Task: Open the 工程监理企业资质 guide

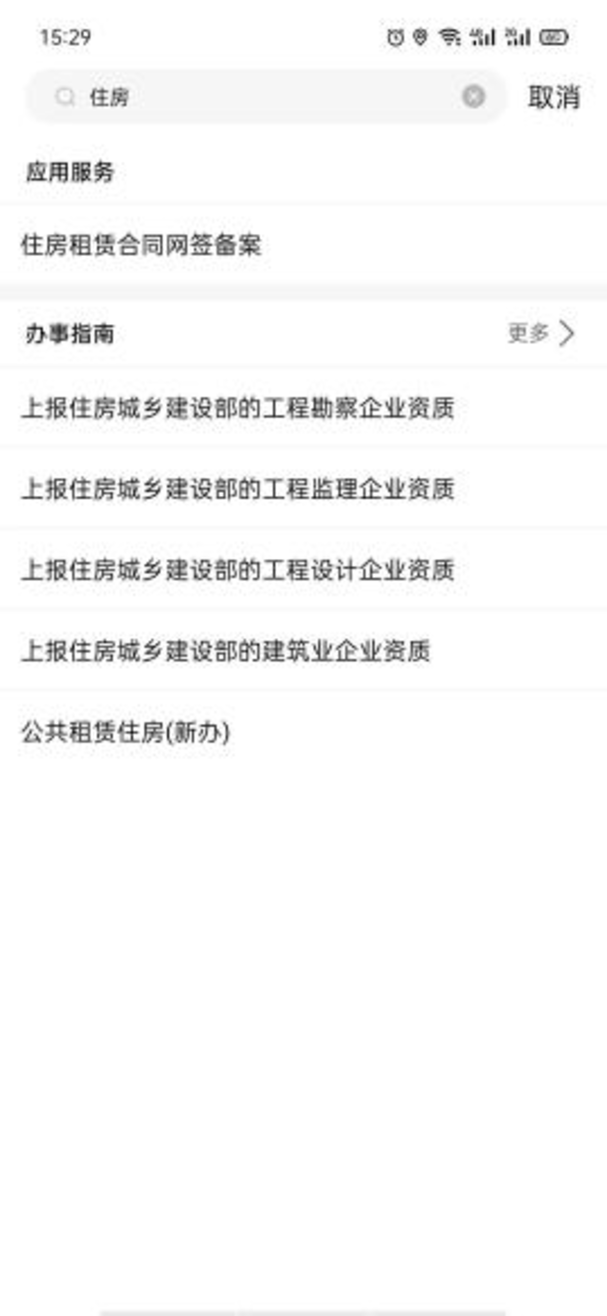Action: pyautogui.click(x=303, y=488)
